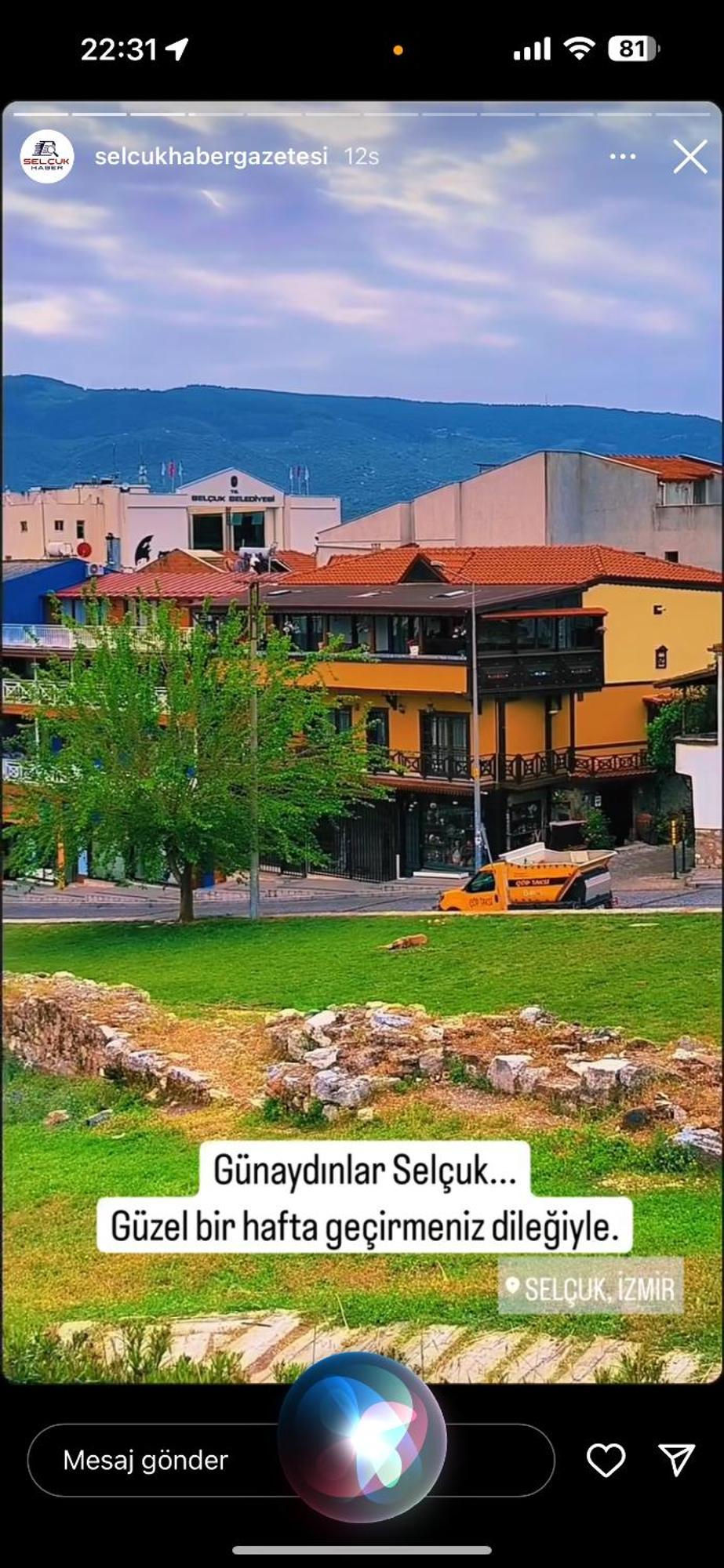Open the selcukhabergazetesi username link
This screenshot has width=724, height=1568.
(210, 157)
